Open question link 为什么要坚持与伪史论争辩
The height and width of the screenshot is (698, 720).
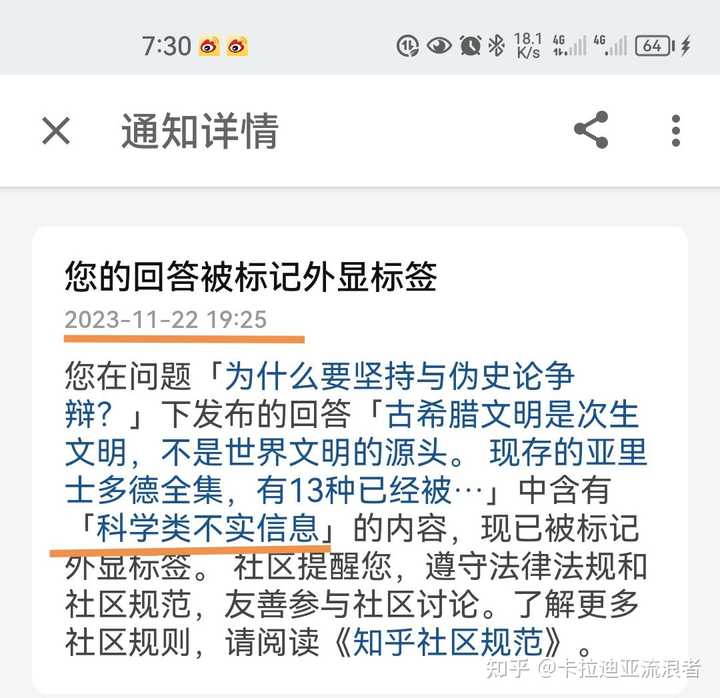(x=399, y=376)
